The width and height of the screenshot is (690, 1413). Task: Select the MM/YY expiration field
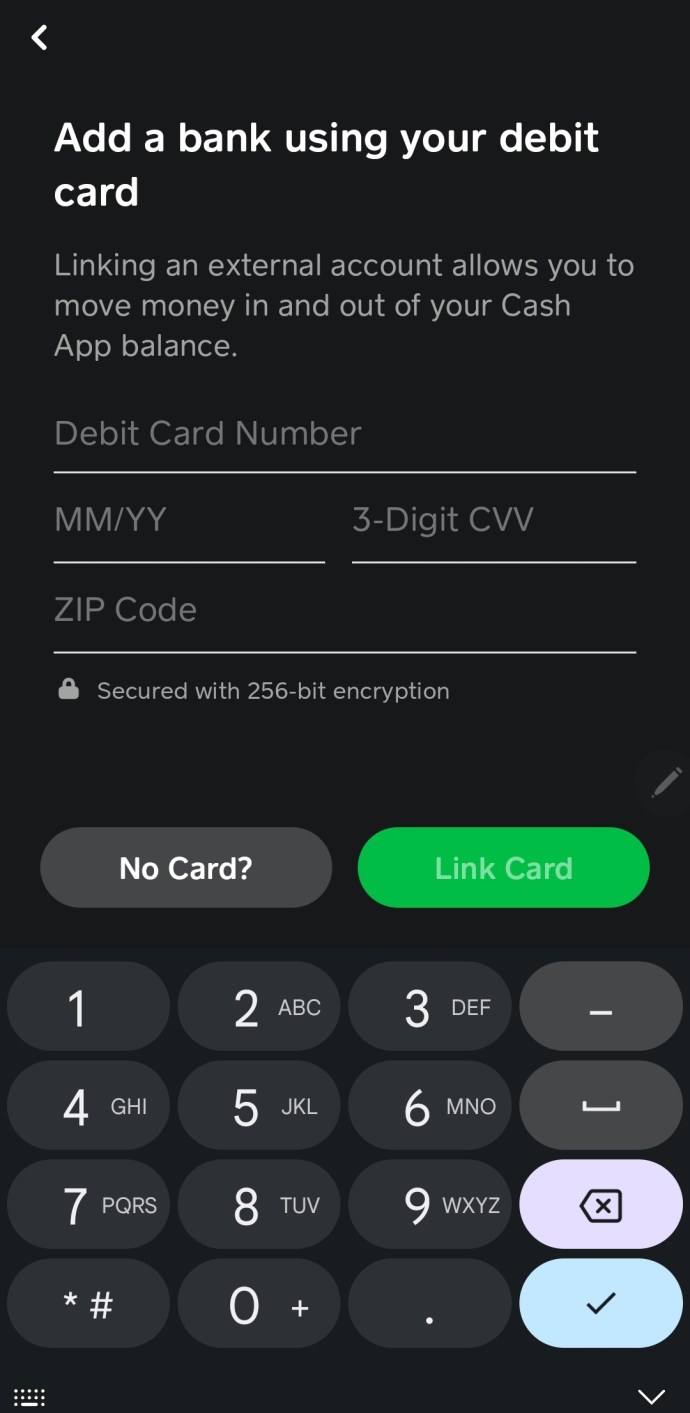(188, 521)
